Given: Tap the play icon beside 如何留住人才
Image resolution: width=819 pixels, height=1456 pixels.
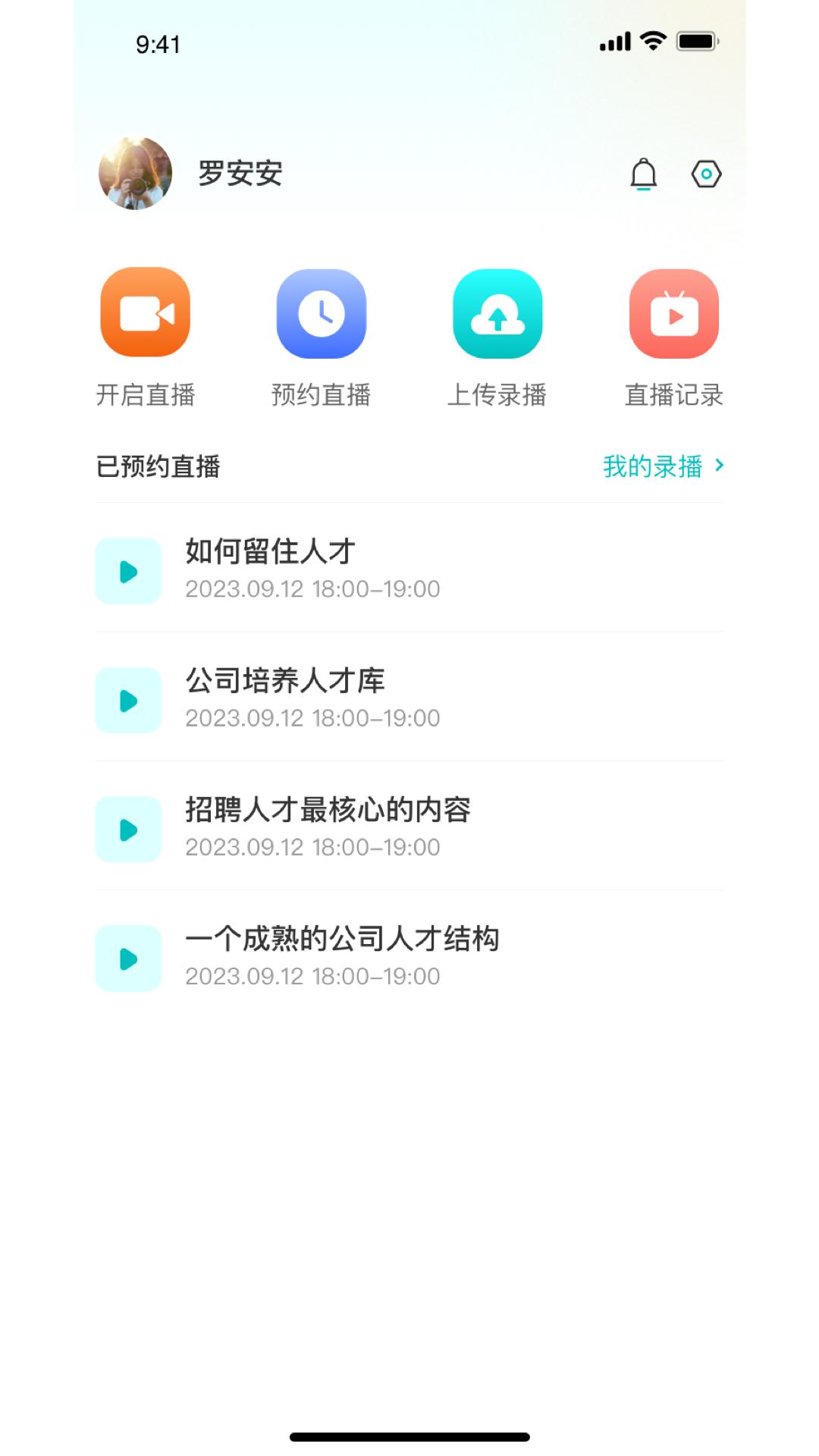Looking at the screenshot, I should click(x=127, y=571).
